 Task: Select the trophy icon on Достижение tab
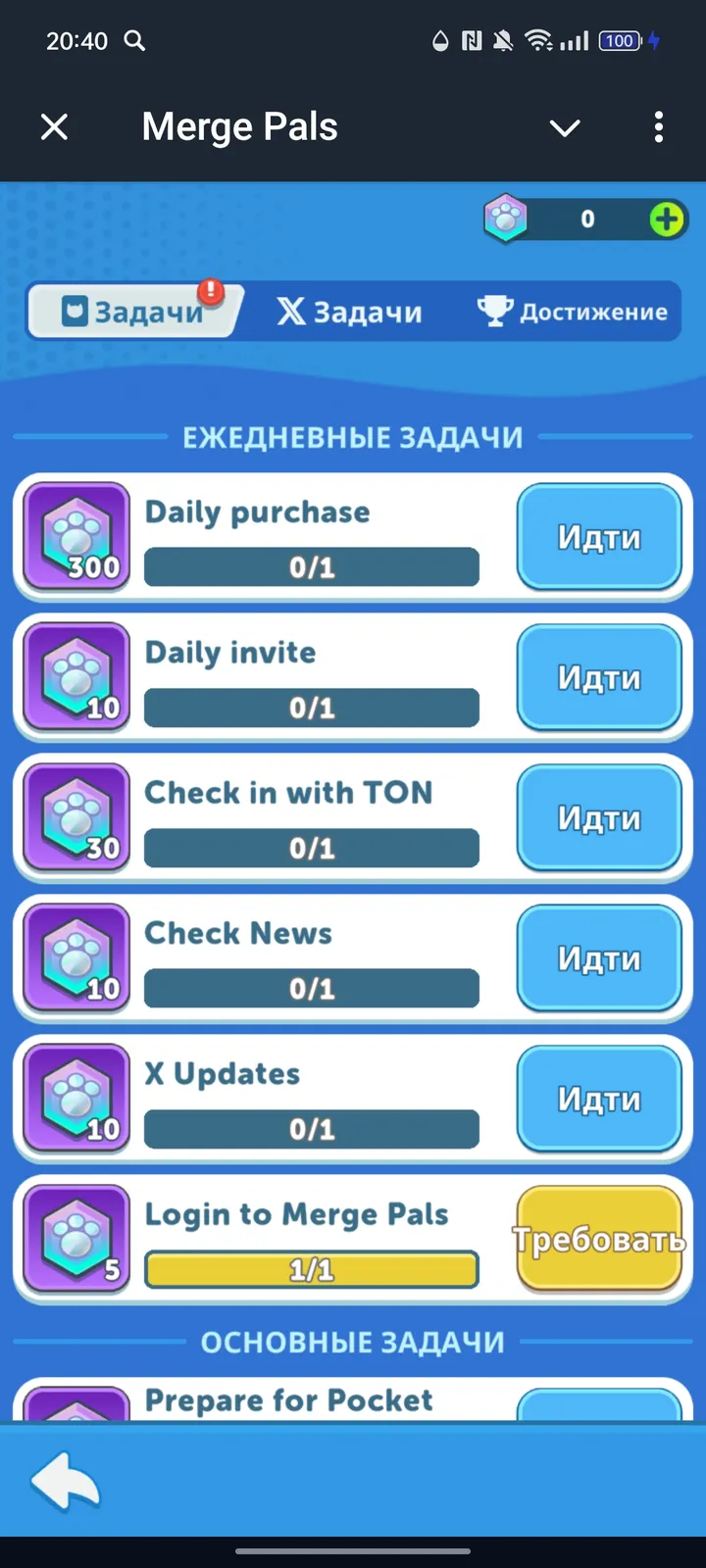coord(495,309)
